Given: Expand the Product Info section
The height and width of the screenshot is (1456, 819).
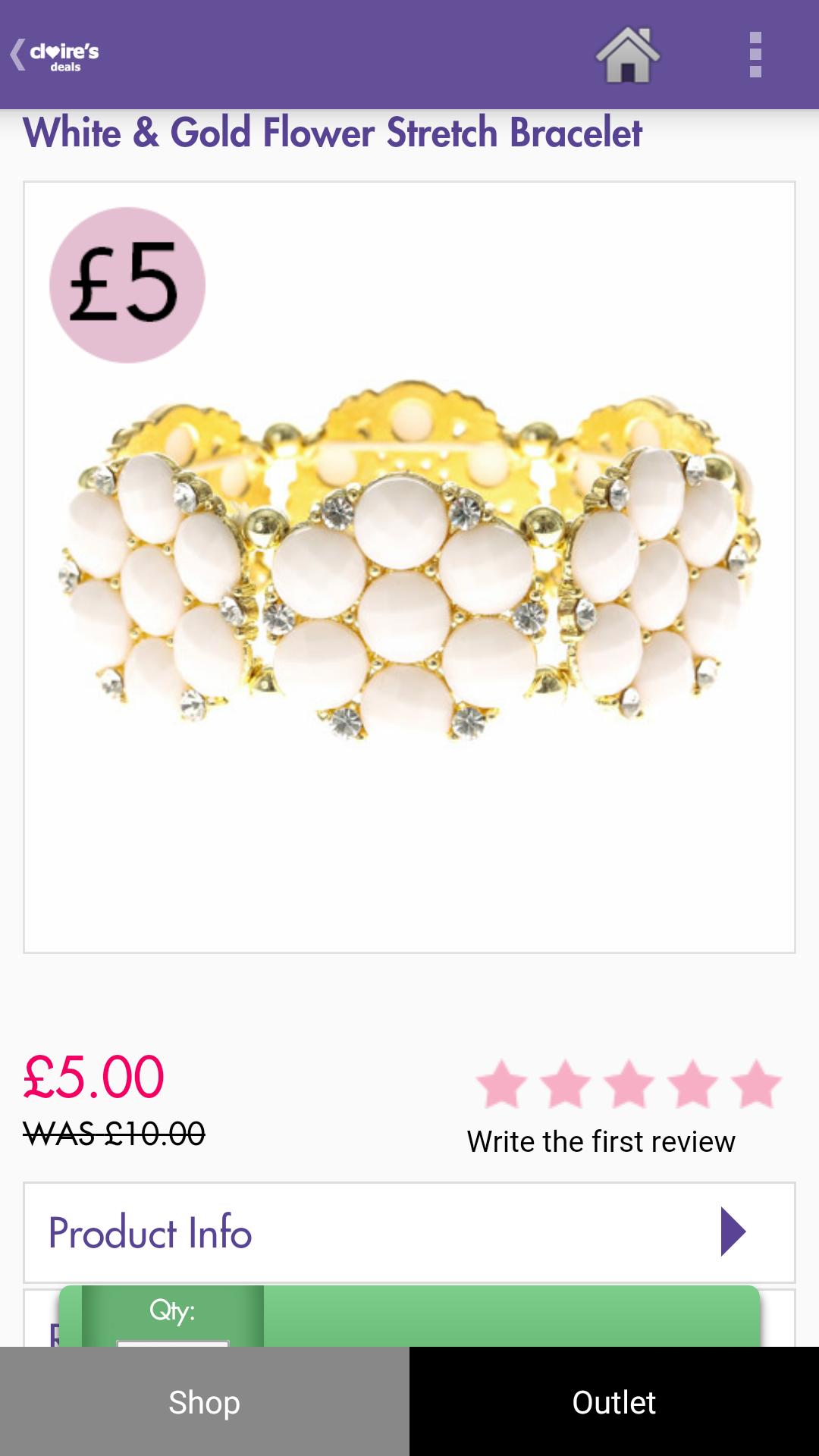Looking at the screenshot, I should pos(409,1232).
